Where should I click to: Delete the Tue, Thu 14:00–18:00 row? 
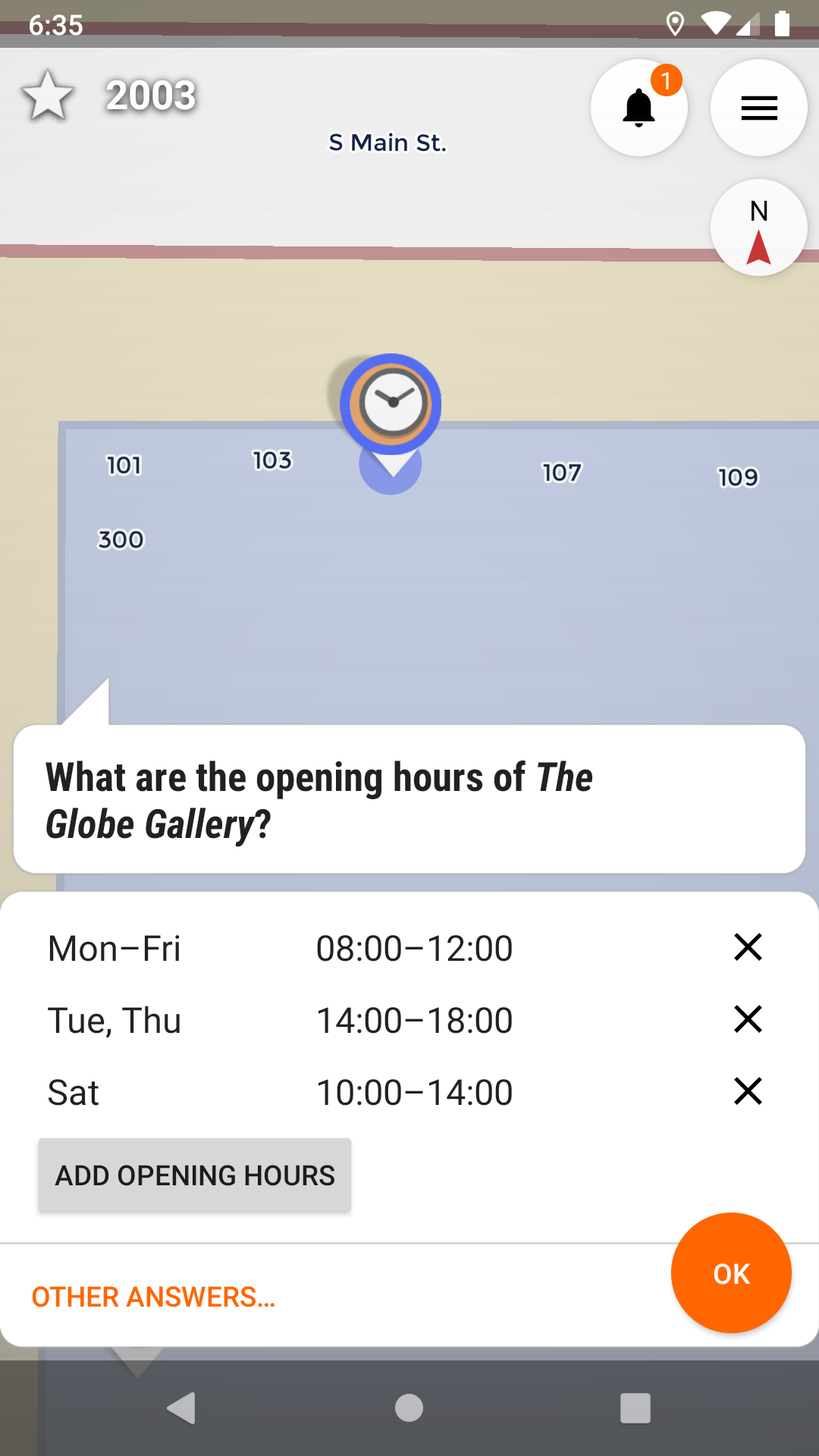[x=748, y=1019]
